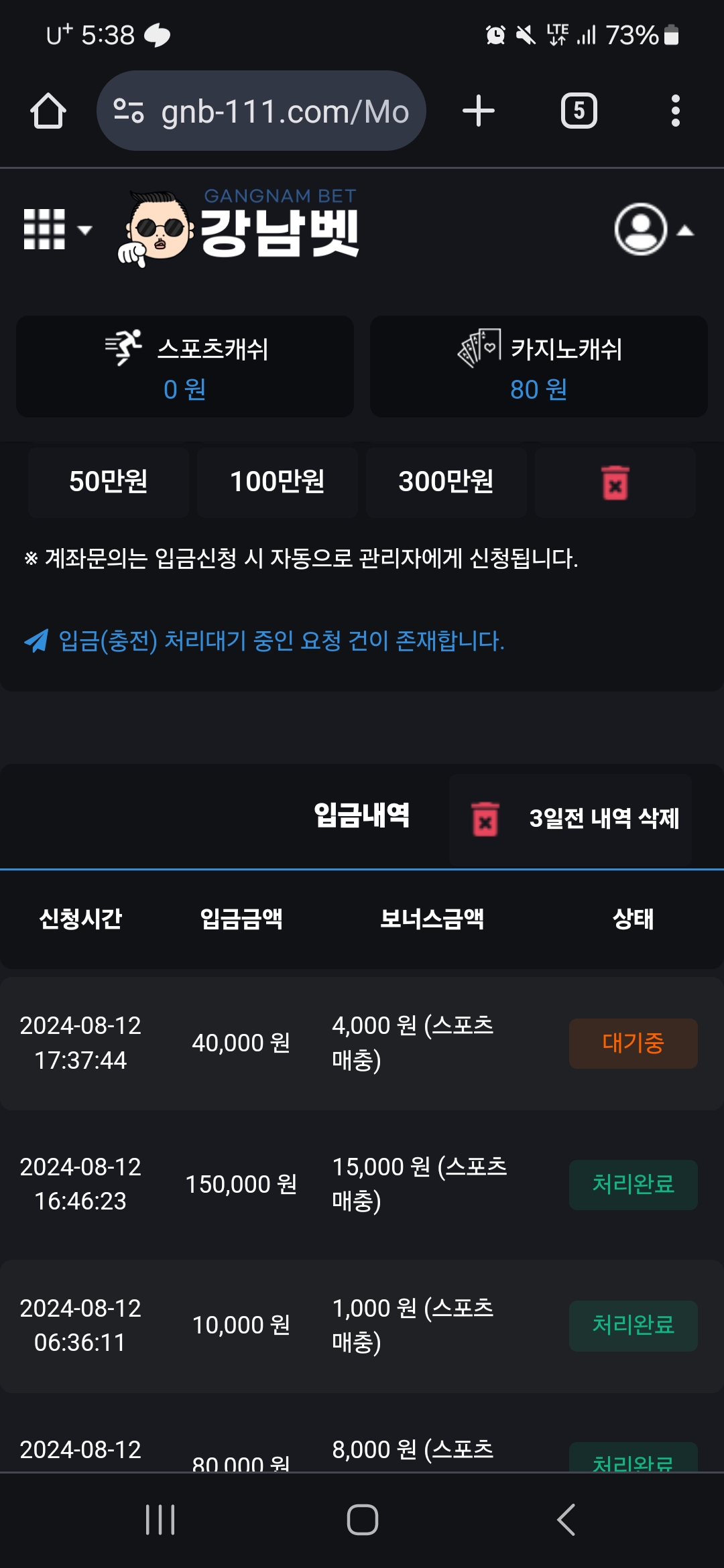
Task: Open the site grid menu dropdown
Action: pyautogui.click(x=57, y=229)
